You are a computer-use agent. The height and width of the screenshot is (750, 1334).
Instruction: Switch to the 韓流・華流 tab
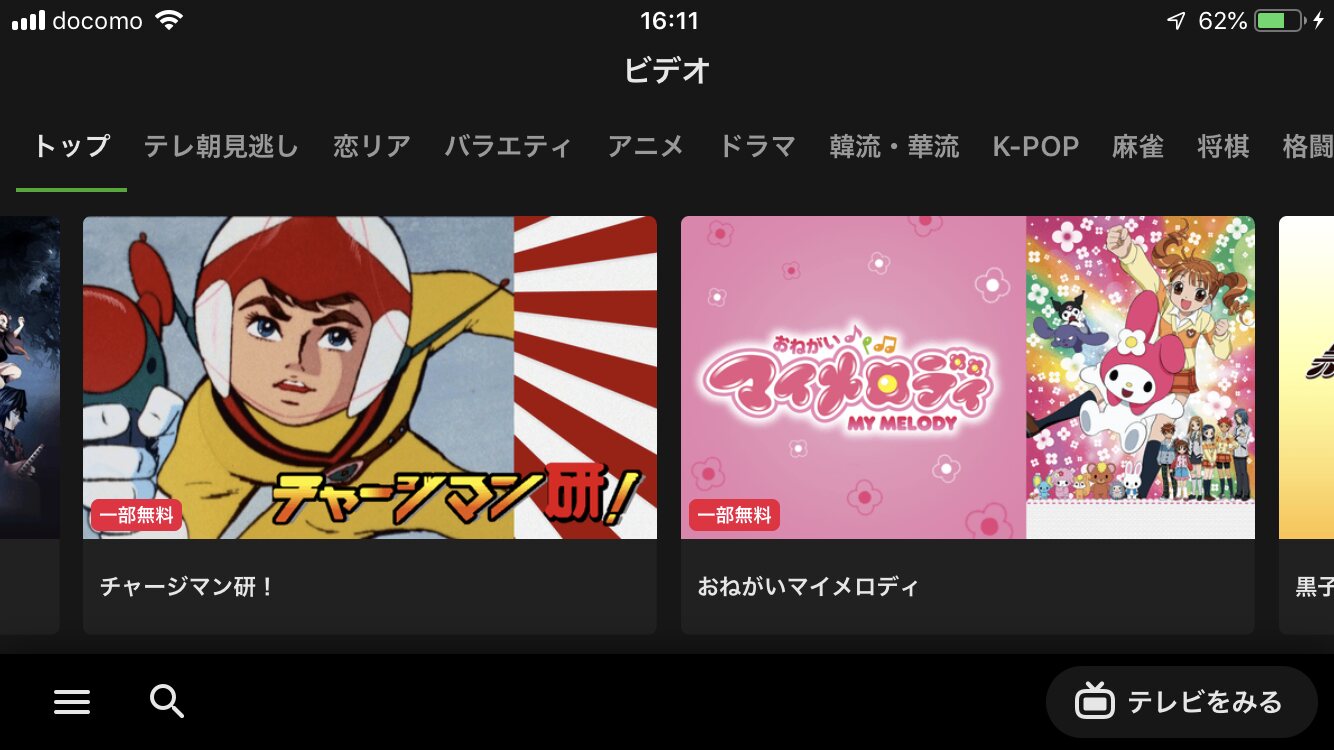894,147
